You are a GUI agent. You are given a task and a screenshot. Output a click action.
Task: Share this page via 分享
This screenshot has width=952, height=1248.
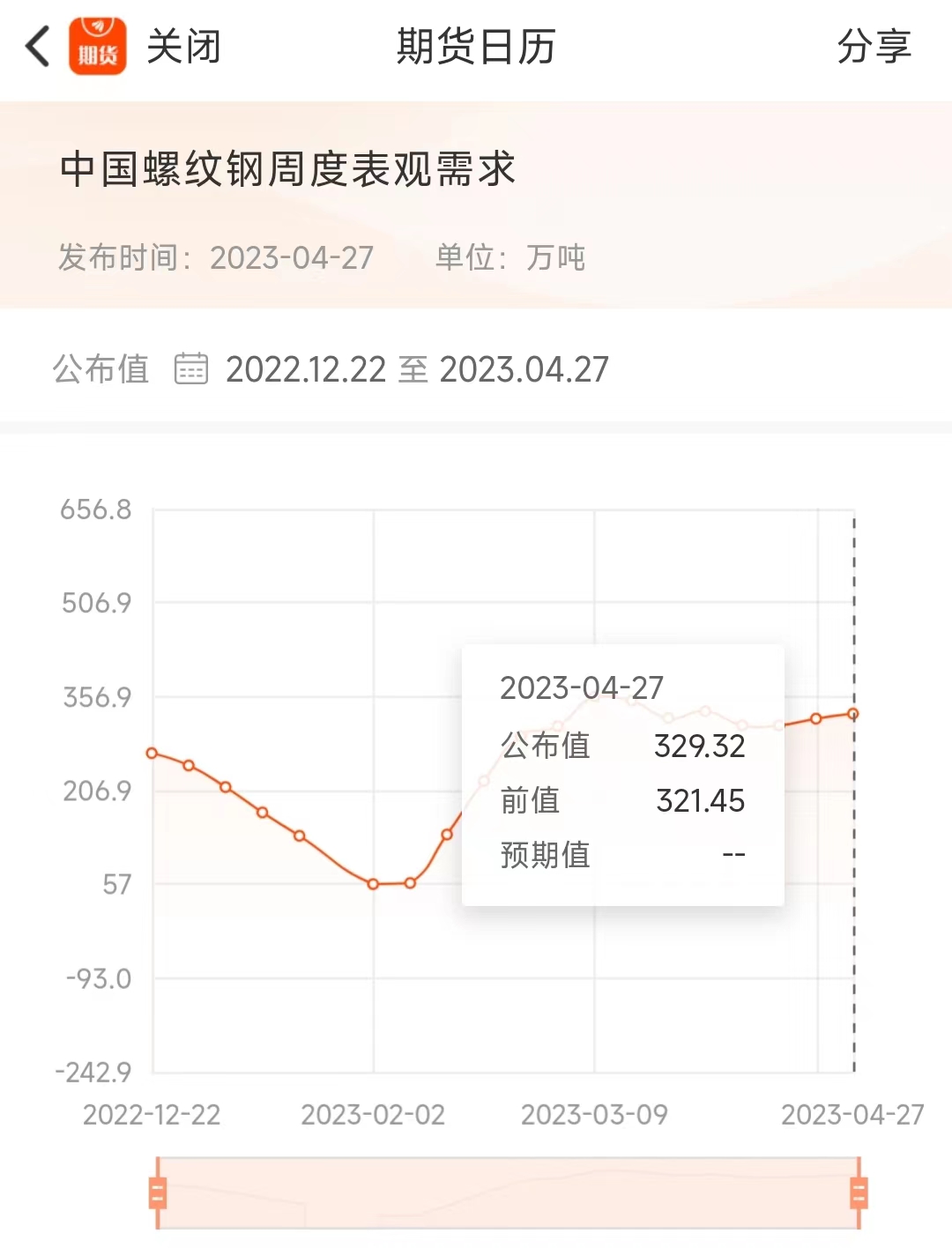(x=873, y=47)
